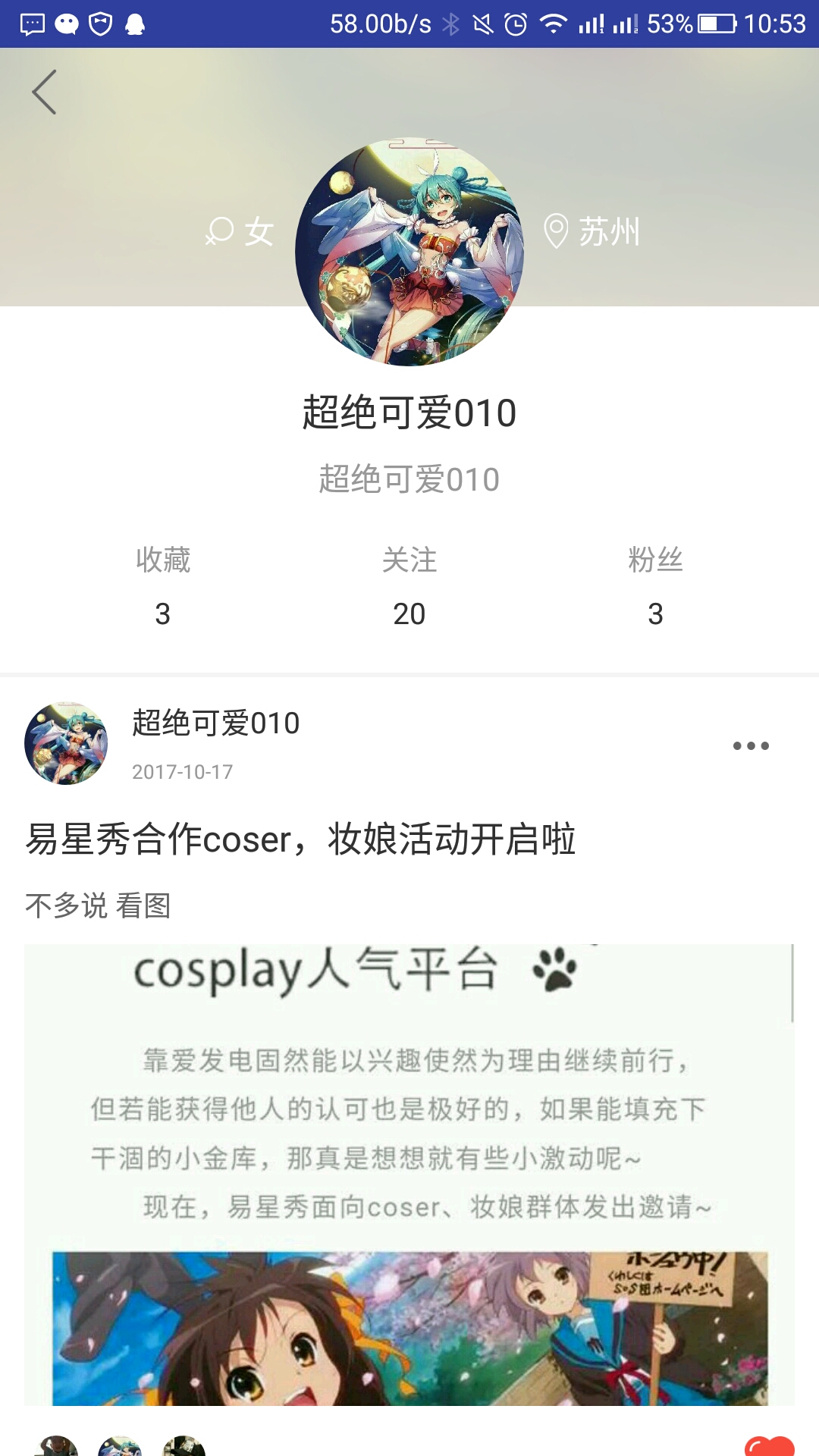Open the cosplay人气平台 post image
This screenshot has width=819, height=1456.
[409, 1175]
